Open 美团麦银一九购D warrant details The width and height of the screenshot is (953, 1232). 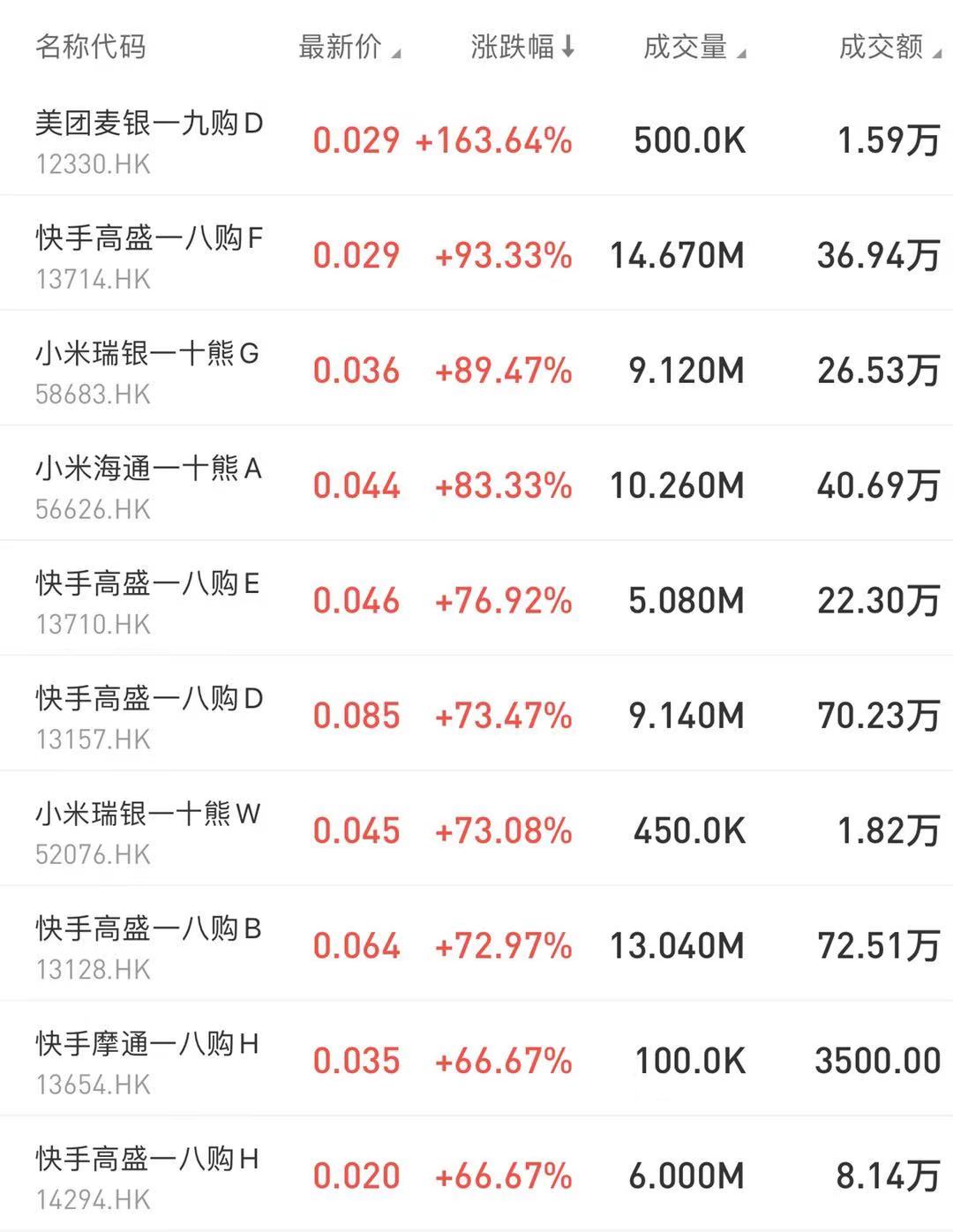pyautogui.click(x=149, y=140)
